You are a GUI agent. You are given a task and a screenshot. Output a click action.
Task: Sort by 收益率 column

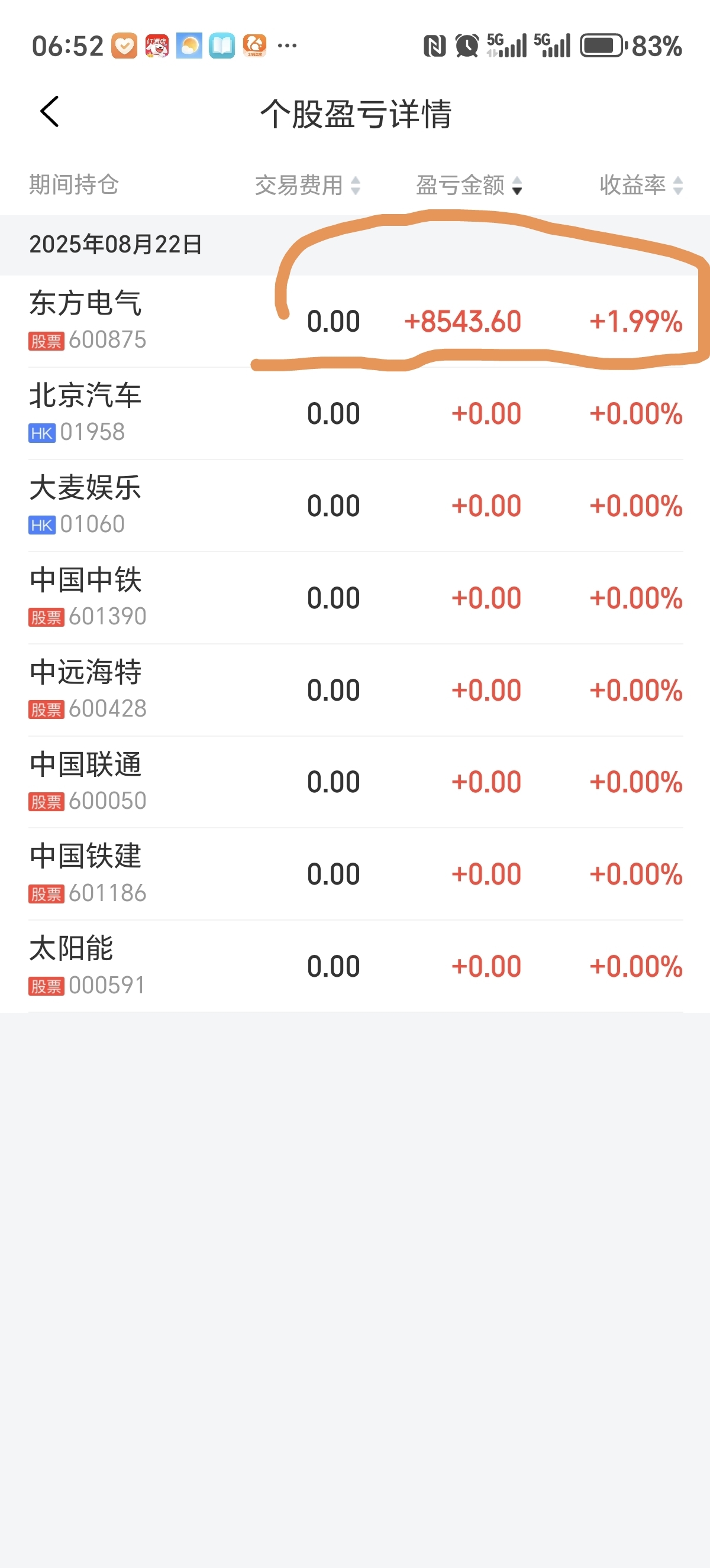click(x=641, y=185)
